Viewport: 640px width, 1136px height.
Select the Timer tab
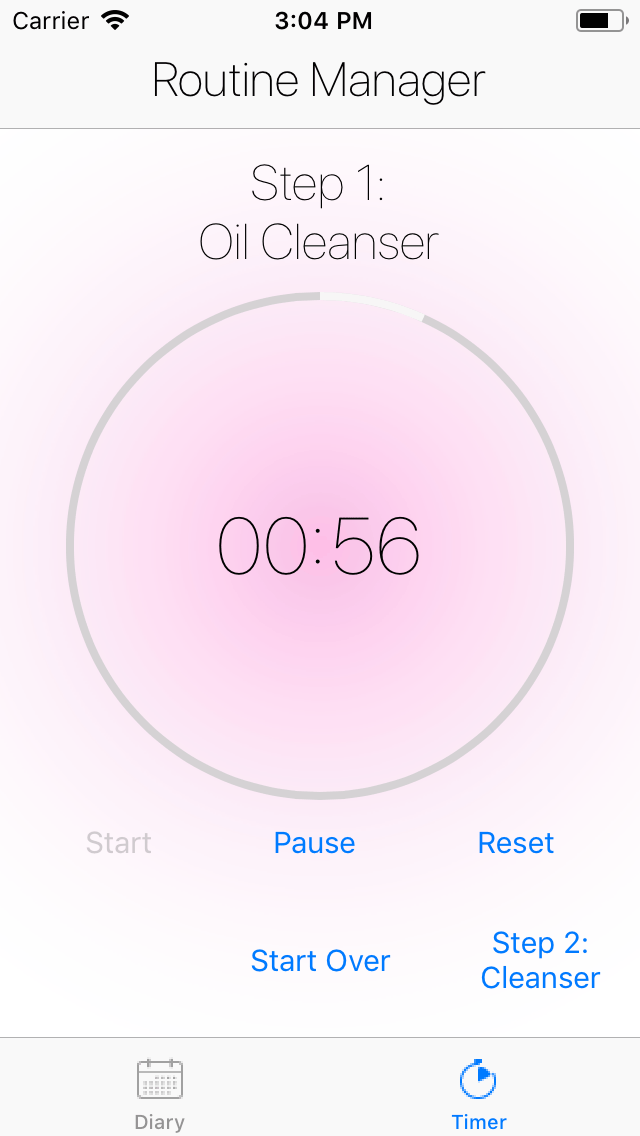(479, 1092)
